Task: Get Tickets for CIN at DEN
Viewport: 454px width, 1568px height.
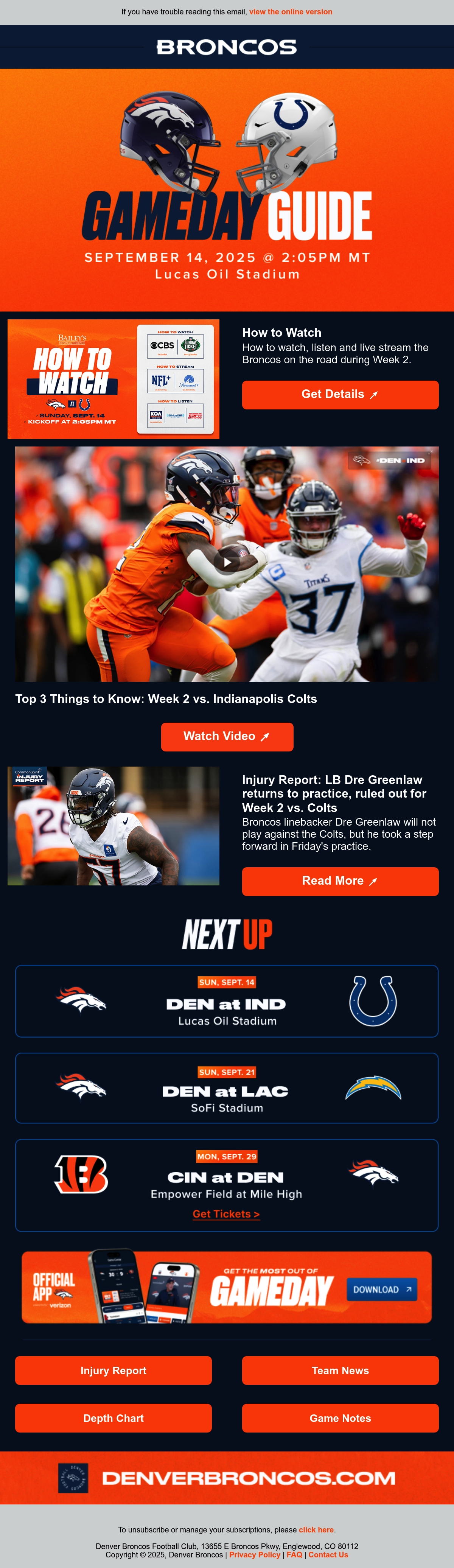Action: [226, 1214]
